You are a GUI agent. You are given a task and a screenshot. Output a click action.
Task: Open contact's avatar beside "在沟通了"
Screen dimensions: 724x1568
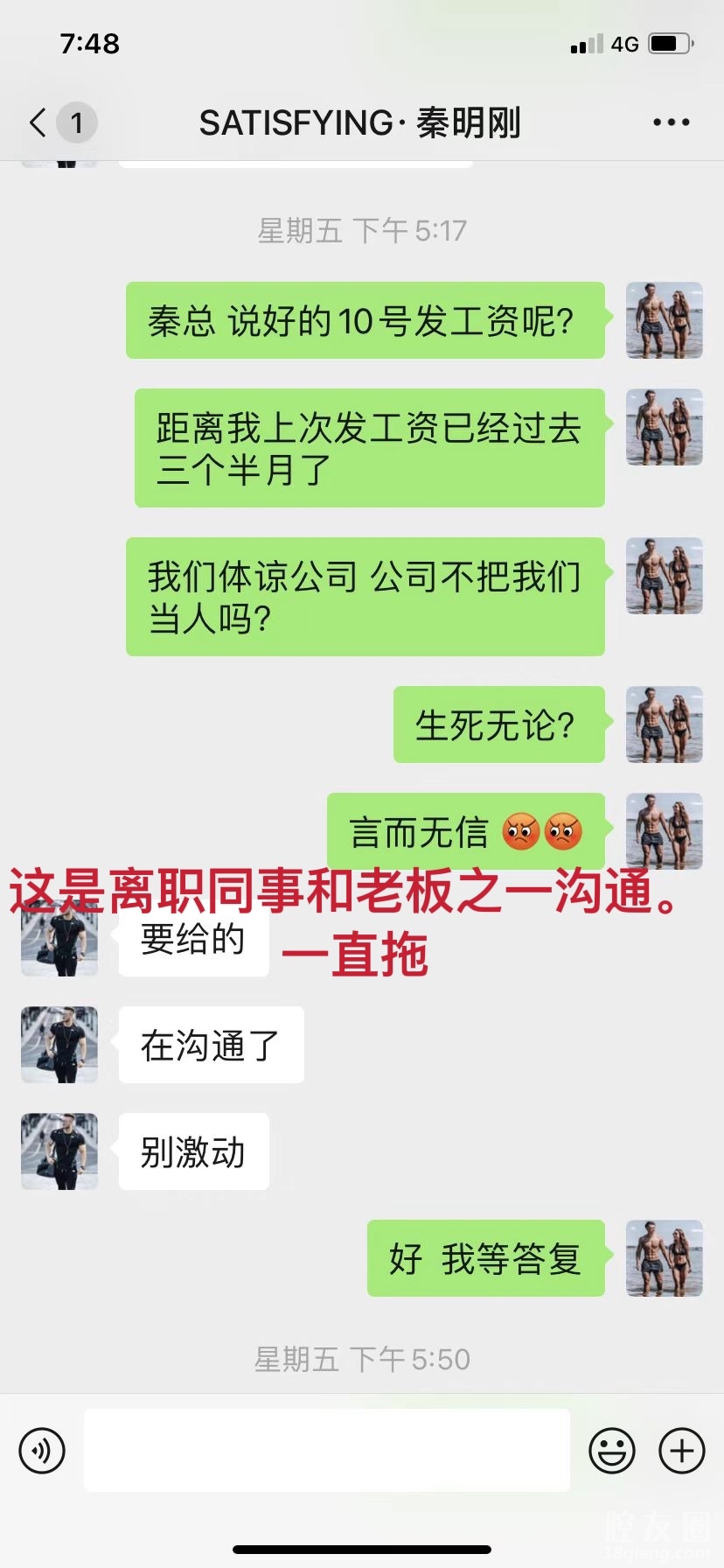[59, 1045]
